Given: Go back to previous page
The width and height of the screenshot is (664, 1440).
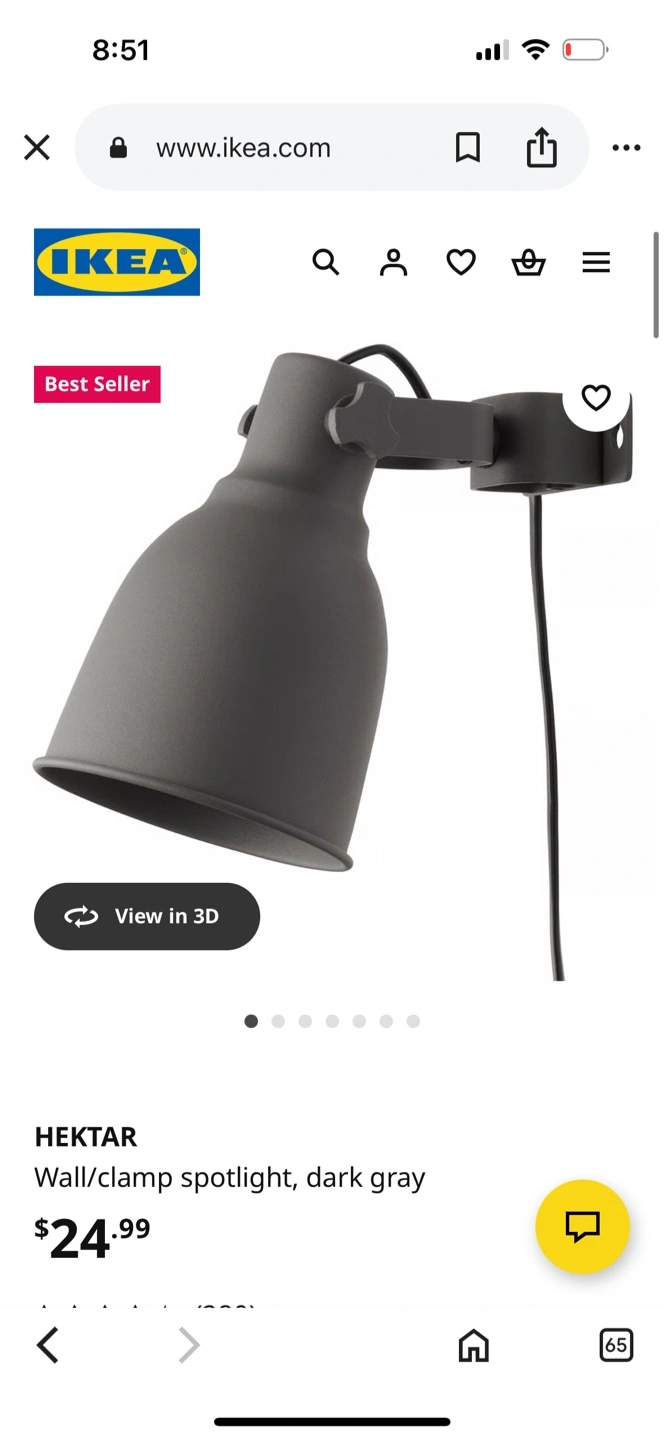Looking at the screenshot, I should point(47,1345).
